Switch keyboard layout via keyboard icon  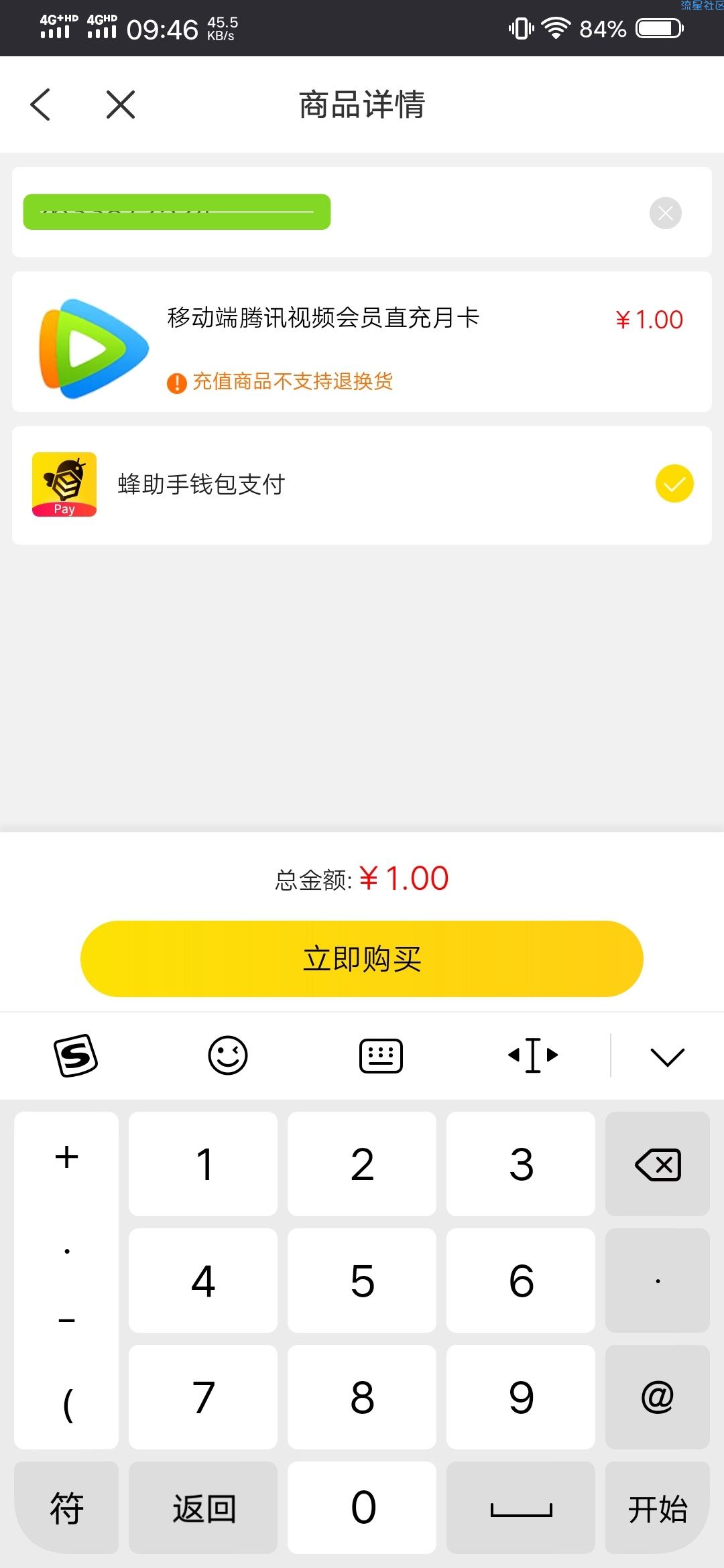click(x=381, y=1056)
